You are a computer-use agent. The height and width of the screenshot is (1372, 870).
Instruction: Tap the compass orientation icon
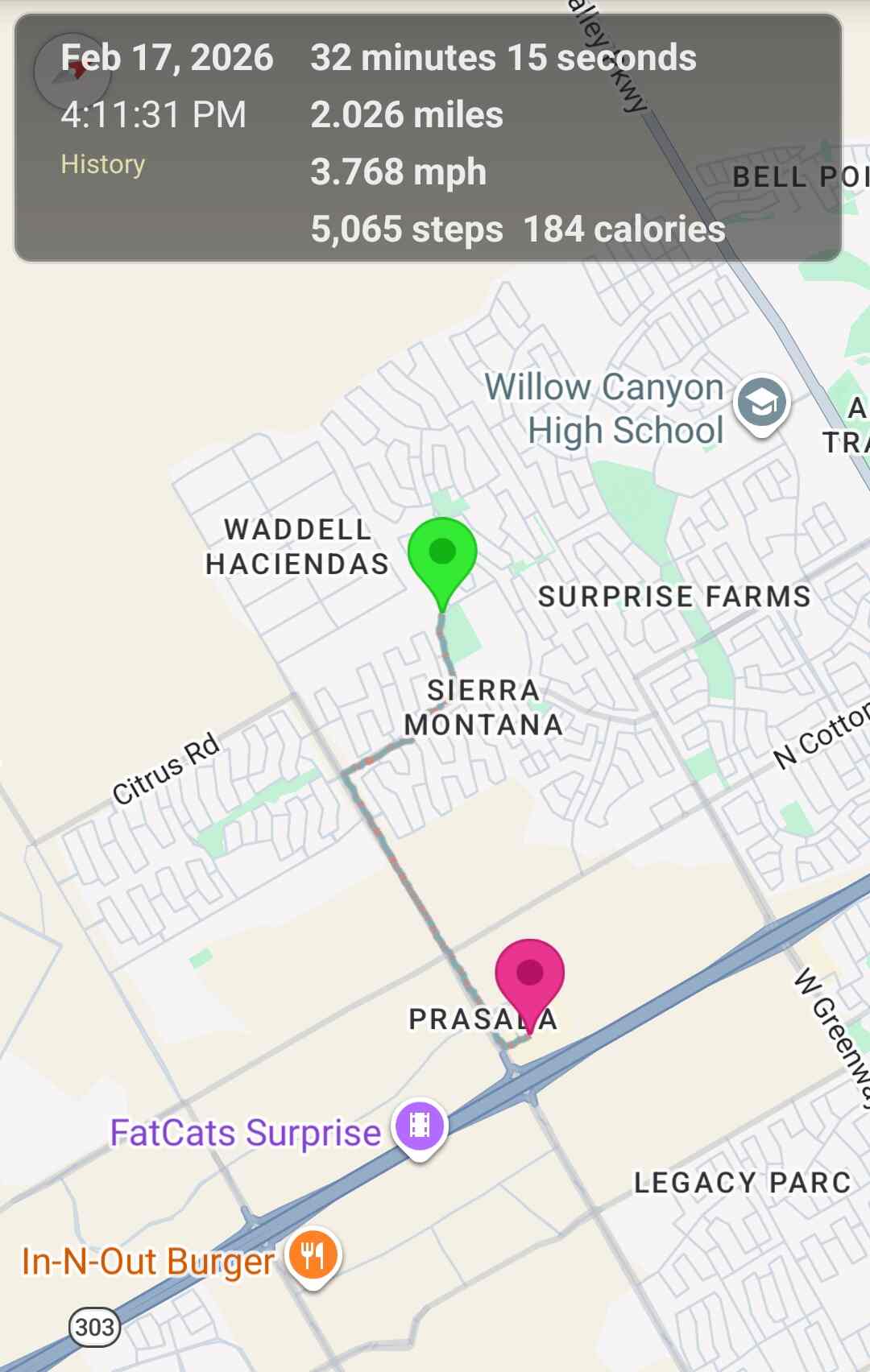click(x=71, y=72)
